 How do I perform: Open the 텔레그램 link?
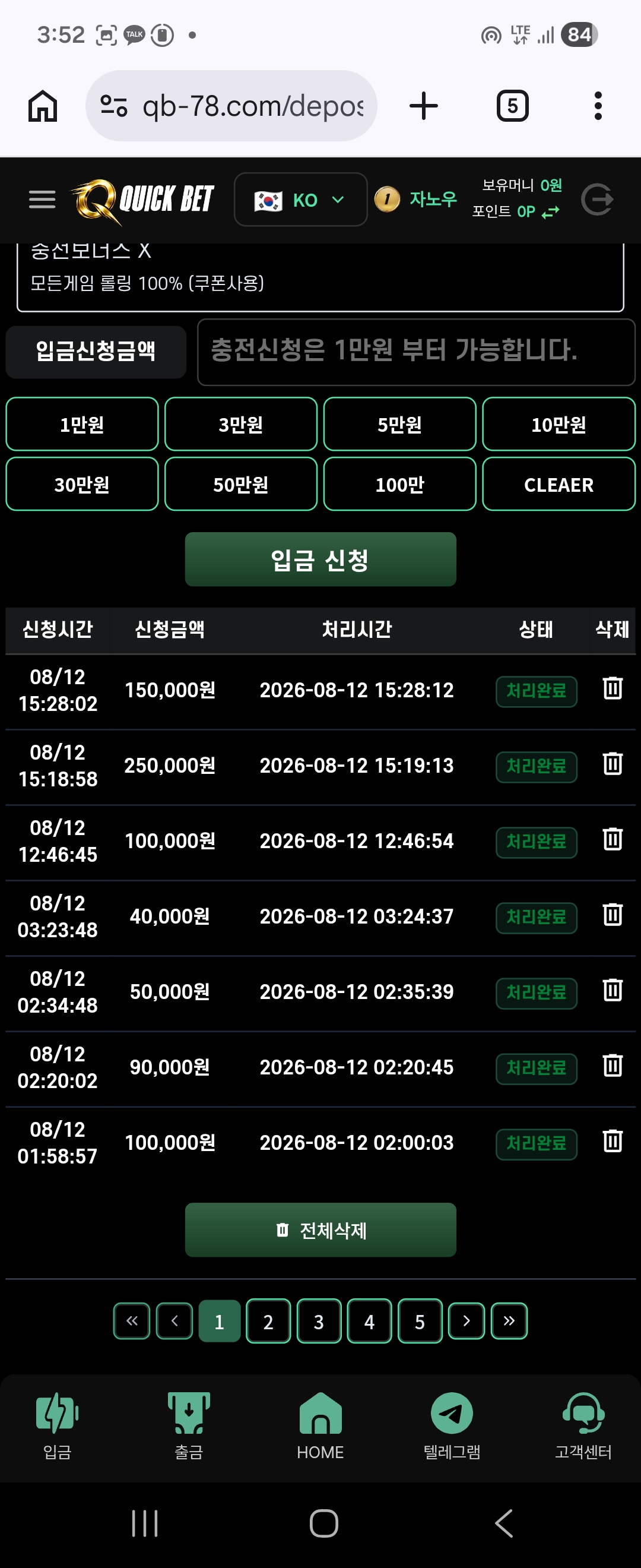[452, 1425]
